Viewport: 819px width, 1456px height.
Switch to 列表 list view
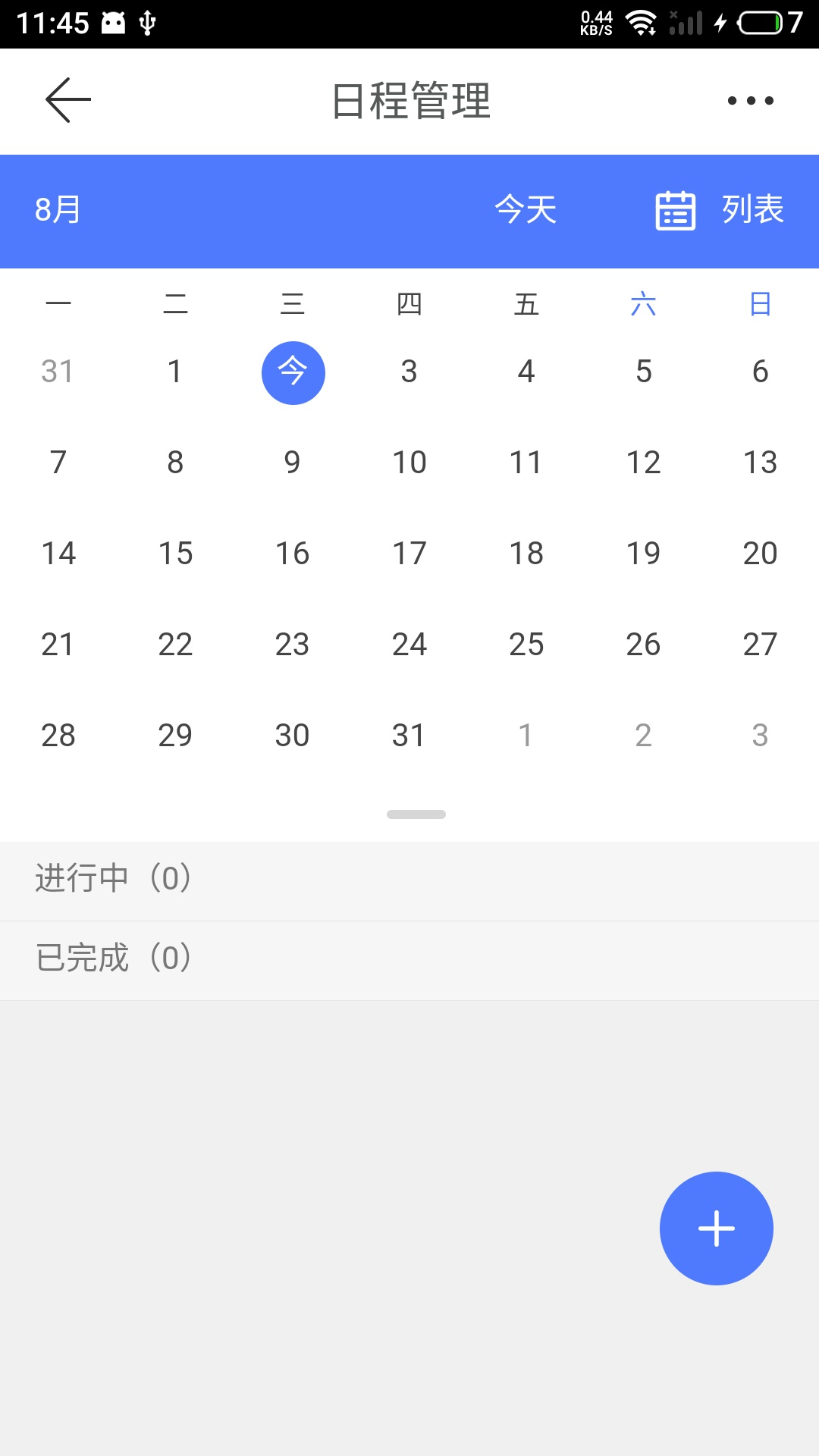pyautogui.click(x=752, y=211)
